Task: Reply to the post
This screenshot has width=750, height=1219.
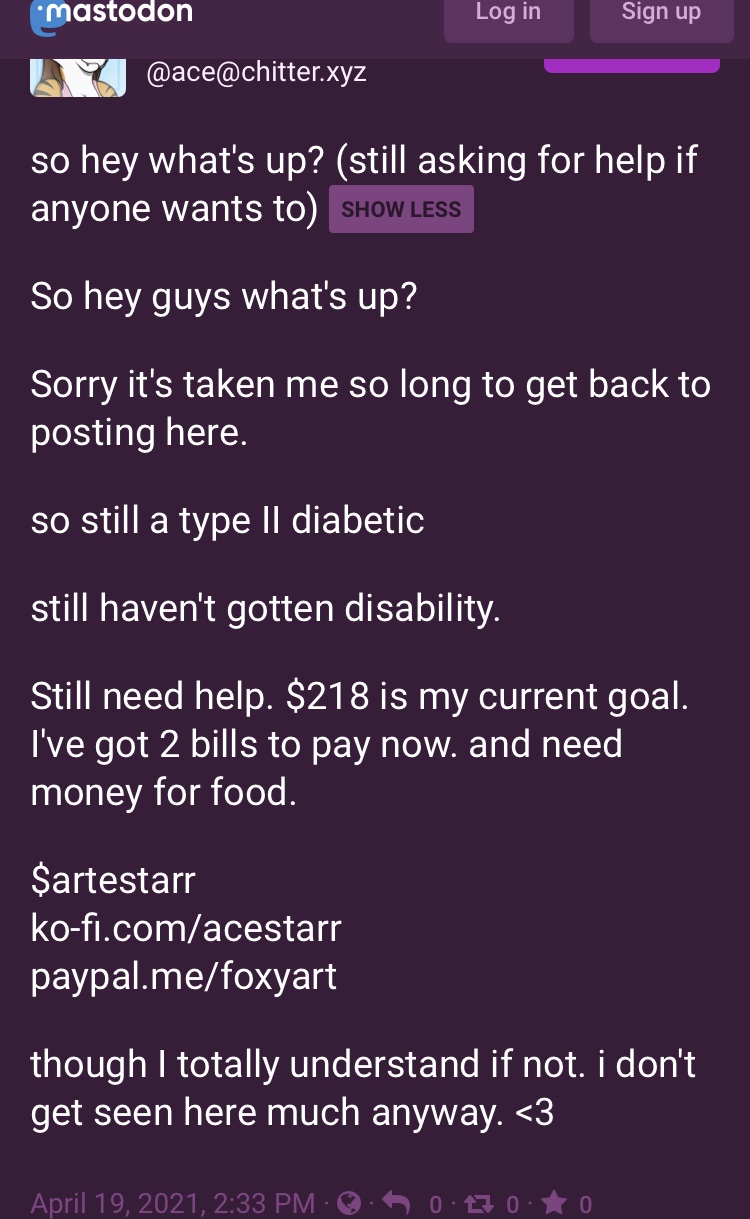Action: click(396, 1204)
